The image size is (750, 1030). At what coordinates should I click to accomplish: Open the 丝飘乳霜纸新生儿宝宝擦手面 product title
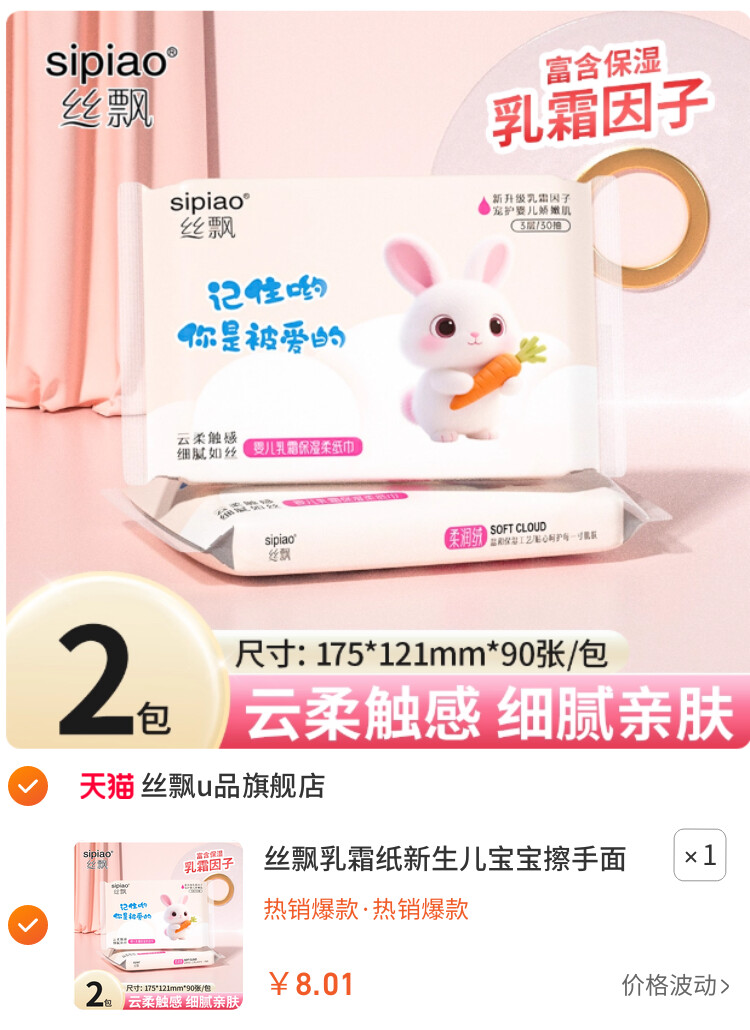(x=445, y=858)
